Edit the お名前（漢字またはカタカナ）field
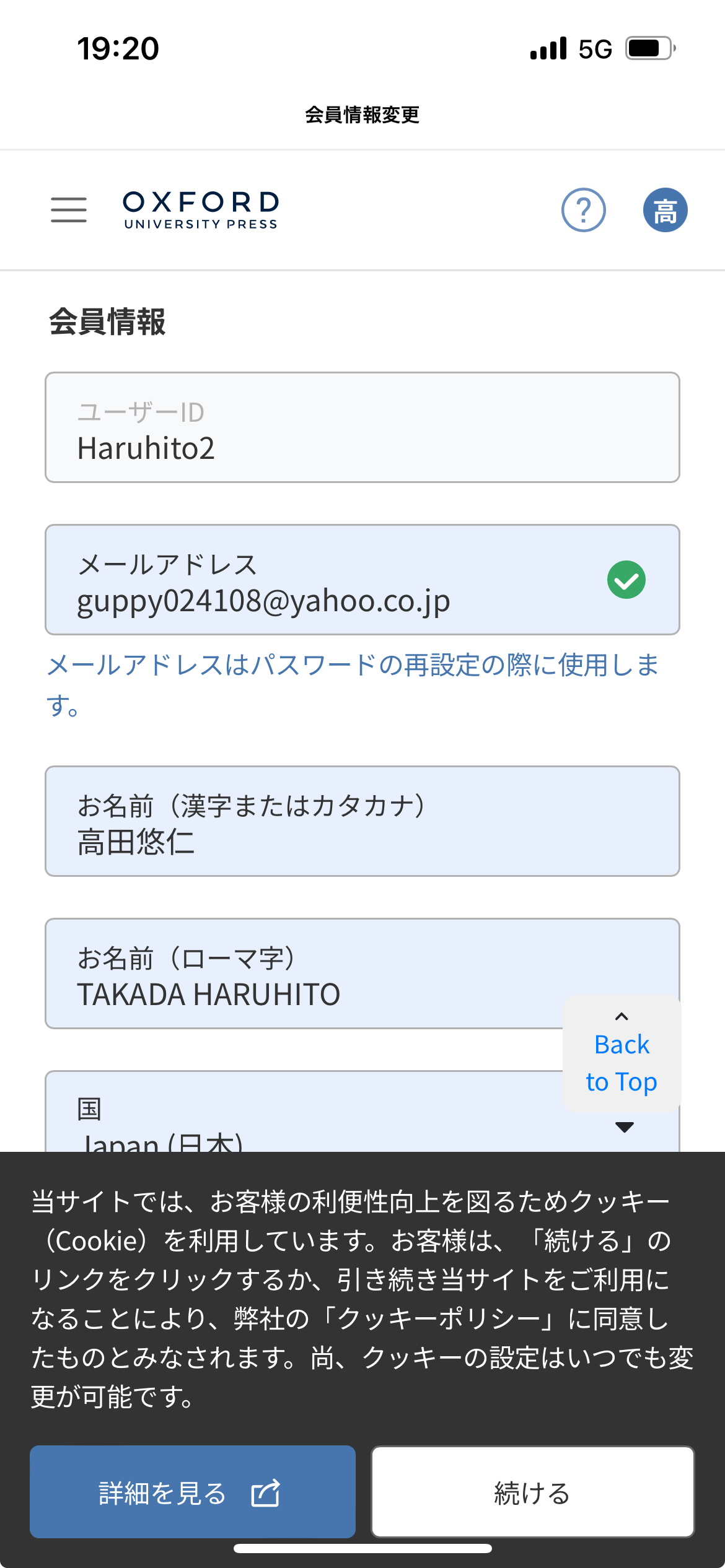Viewport: 725px width, 1568px height. point(362,821)
